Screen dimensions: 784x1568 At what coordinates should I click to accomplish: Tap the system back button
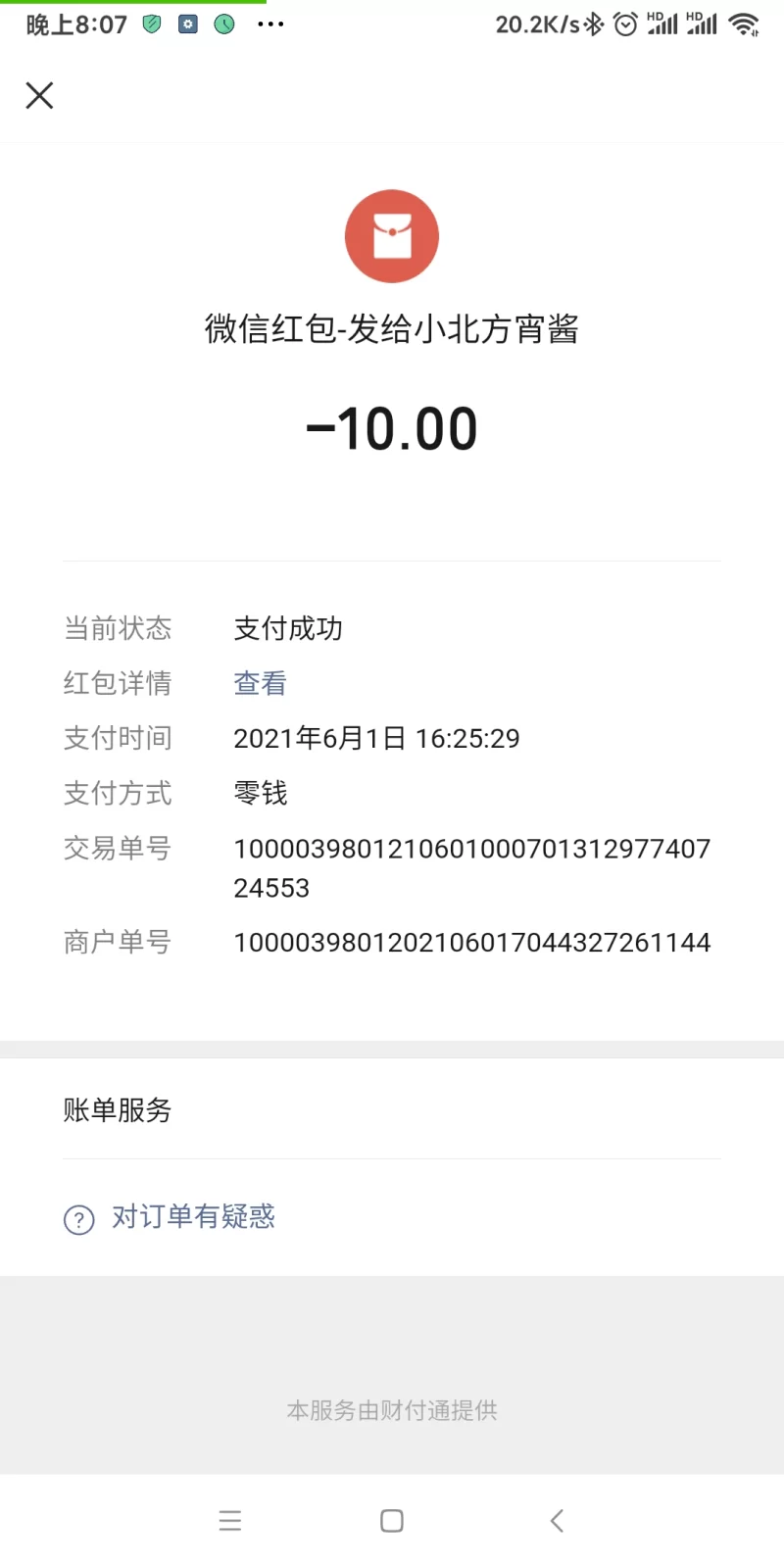point(557,1520)
